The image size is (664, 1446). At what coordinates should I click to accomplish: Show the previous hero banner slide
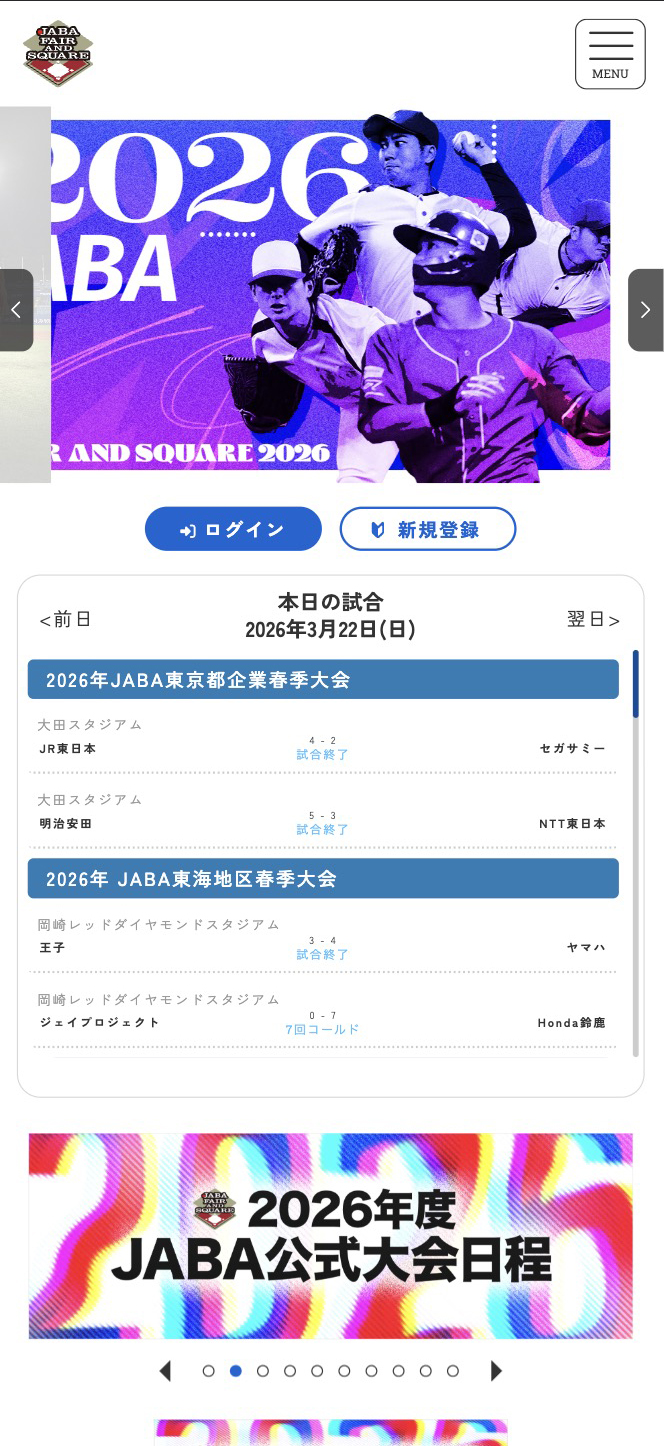[16, 310]
